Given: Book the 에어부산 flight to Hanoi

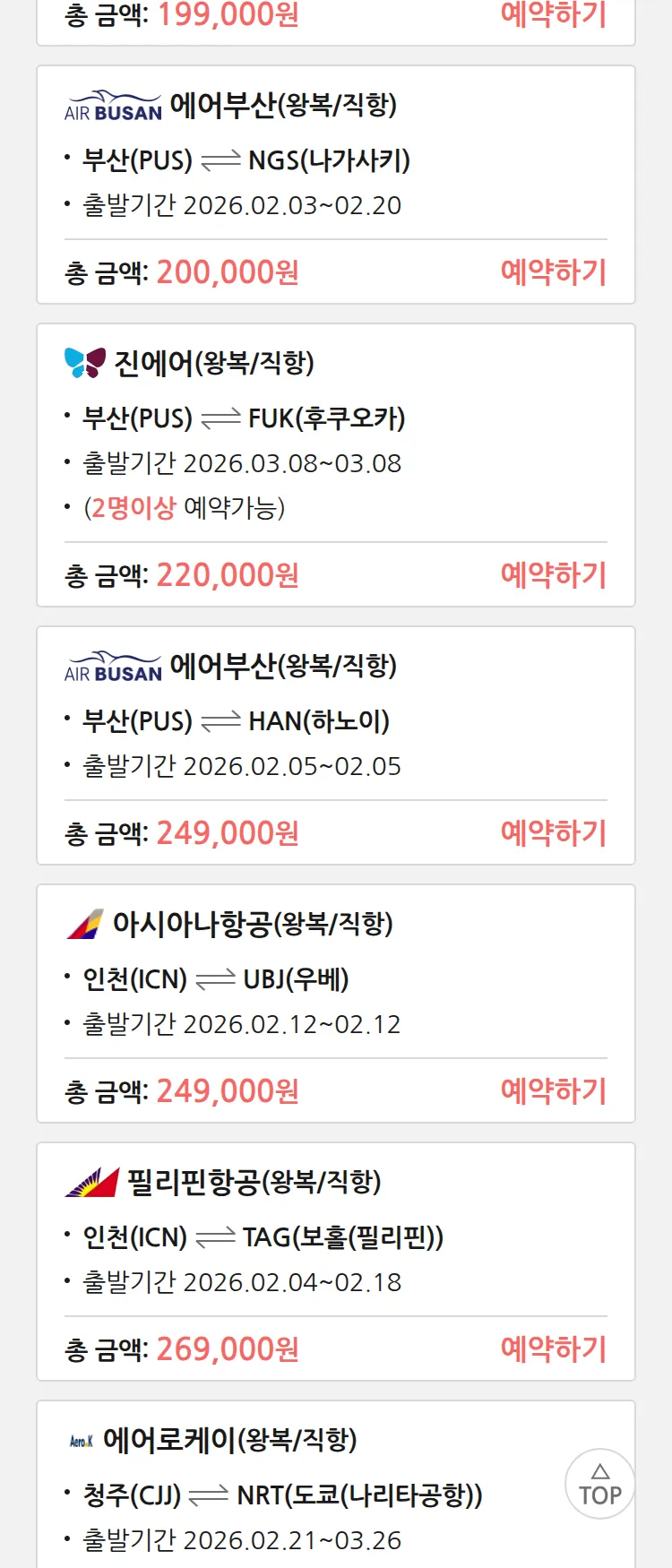Looking at the screenshot, I should [x=553, y=832].
